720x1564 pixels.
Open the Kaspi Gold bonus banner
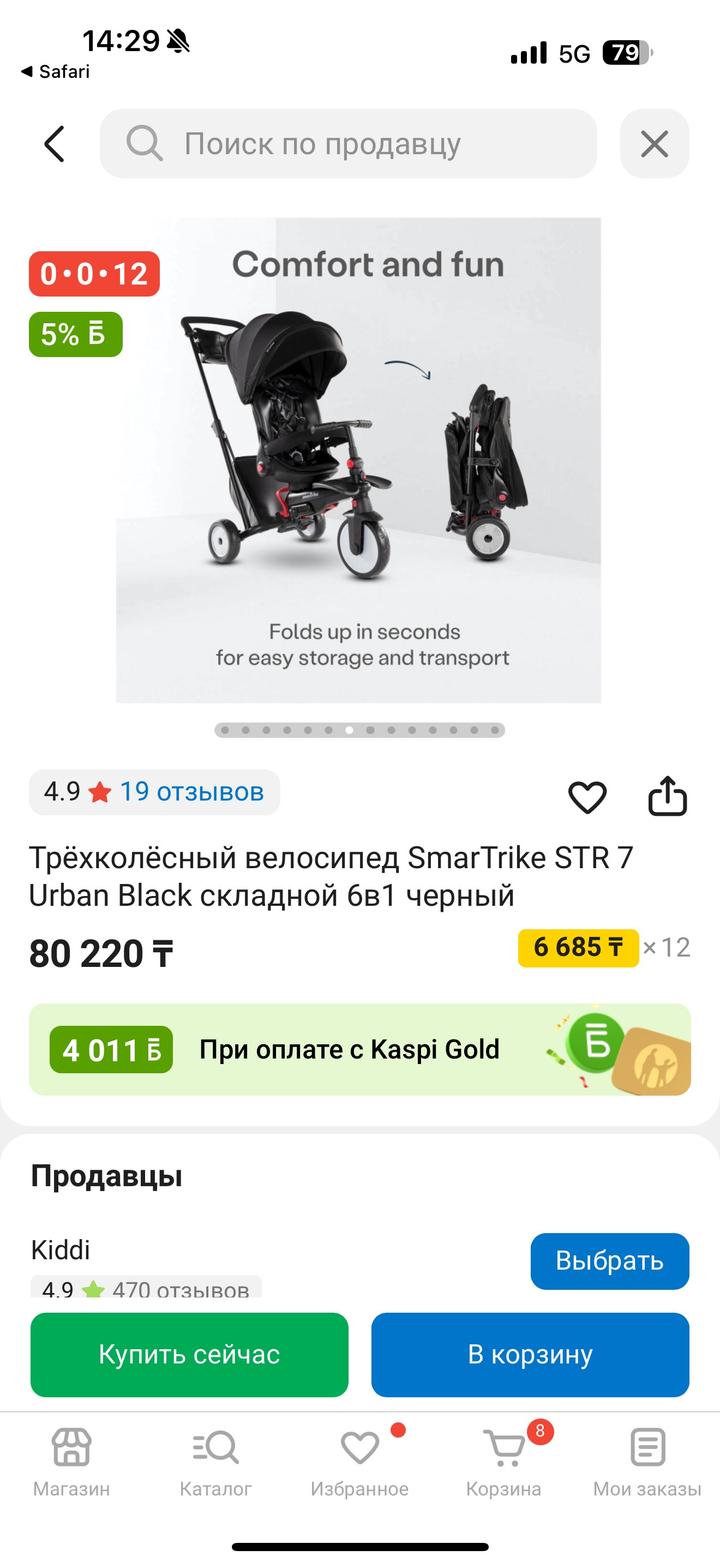pos(359,1049)
